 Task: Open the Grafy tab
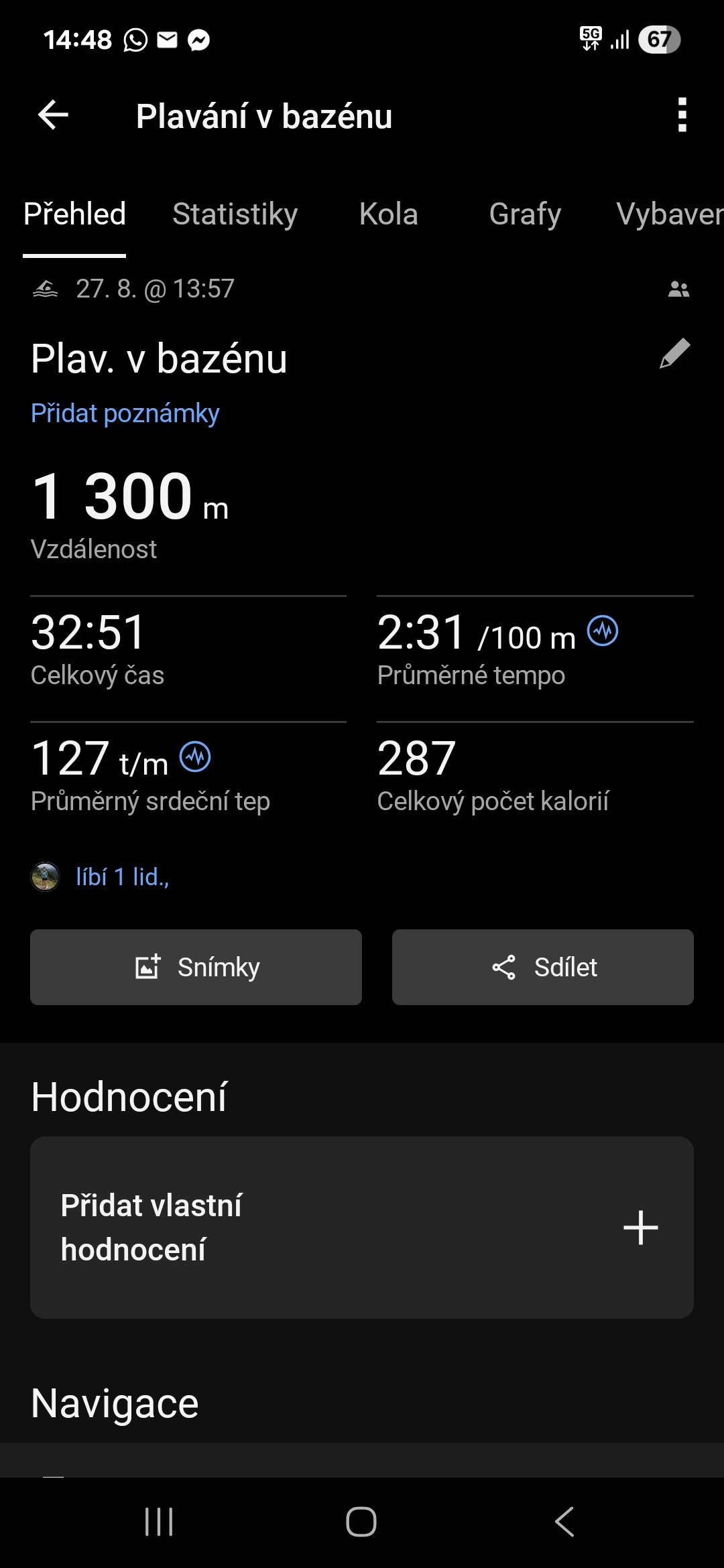click(525, 214)
